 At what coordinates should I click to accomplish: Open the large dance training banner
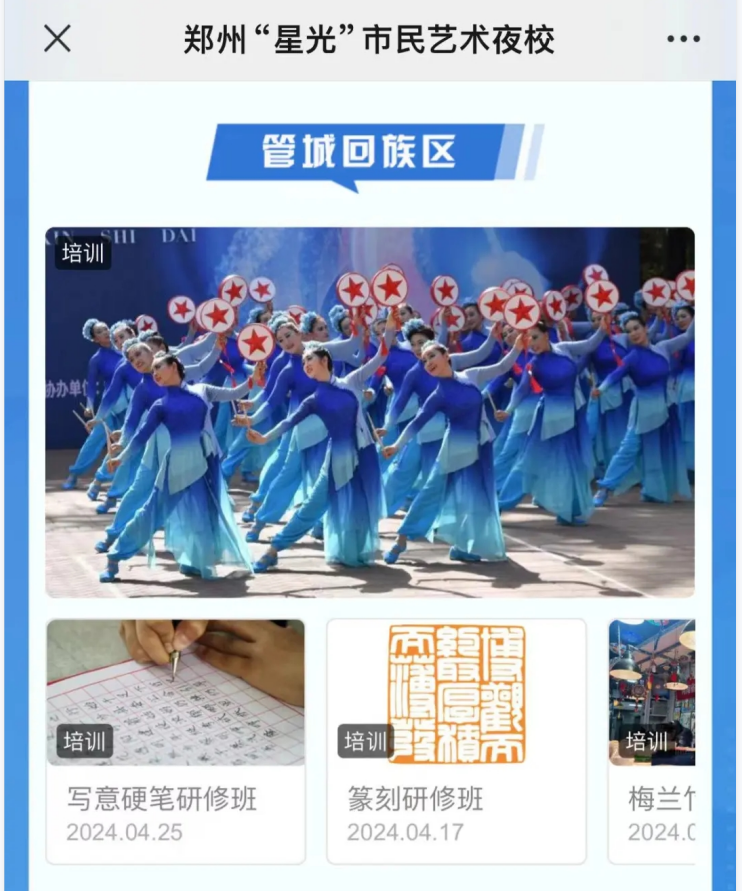point(370,412)
